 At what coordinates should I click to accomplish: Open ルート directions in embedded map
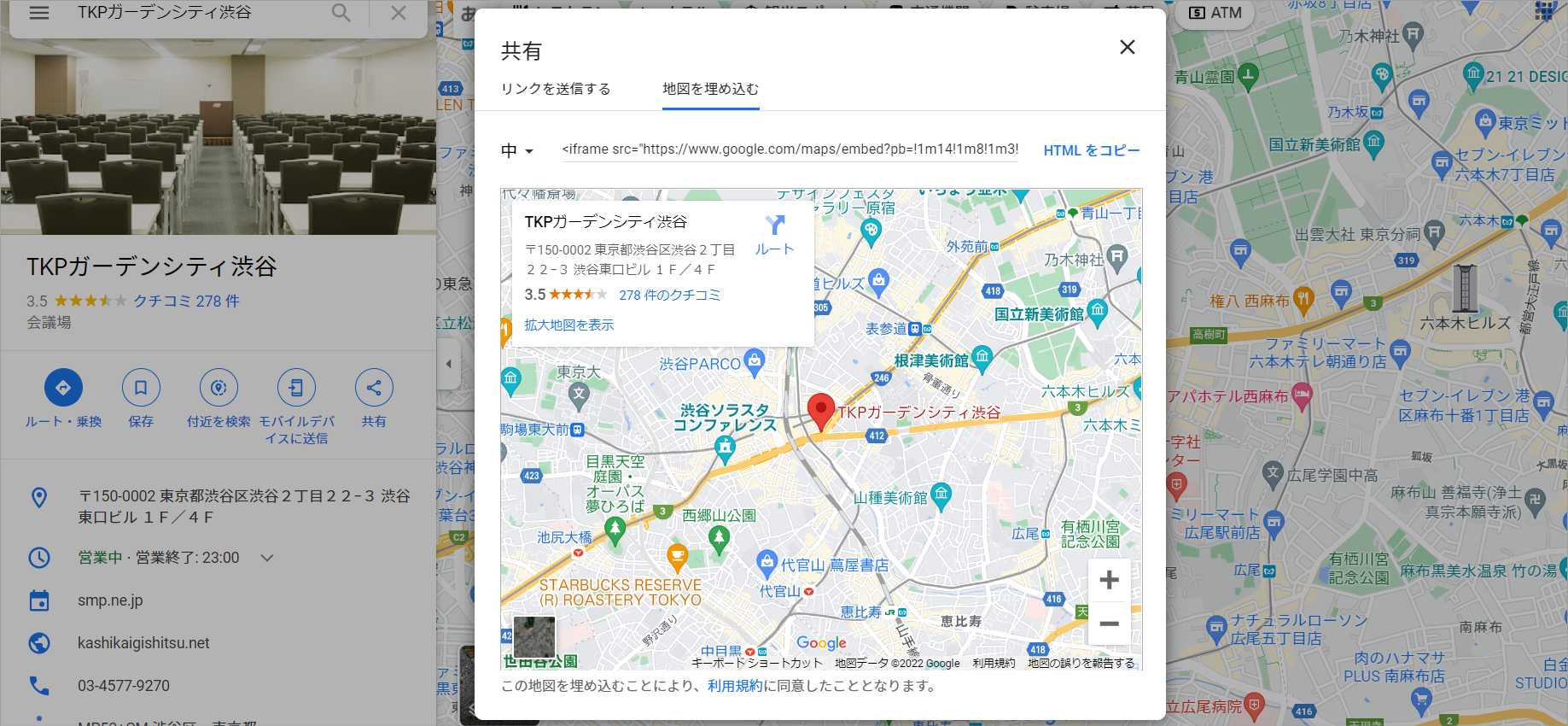click(x=774, y=235)
